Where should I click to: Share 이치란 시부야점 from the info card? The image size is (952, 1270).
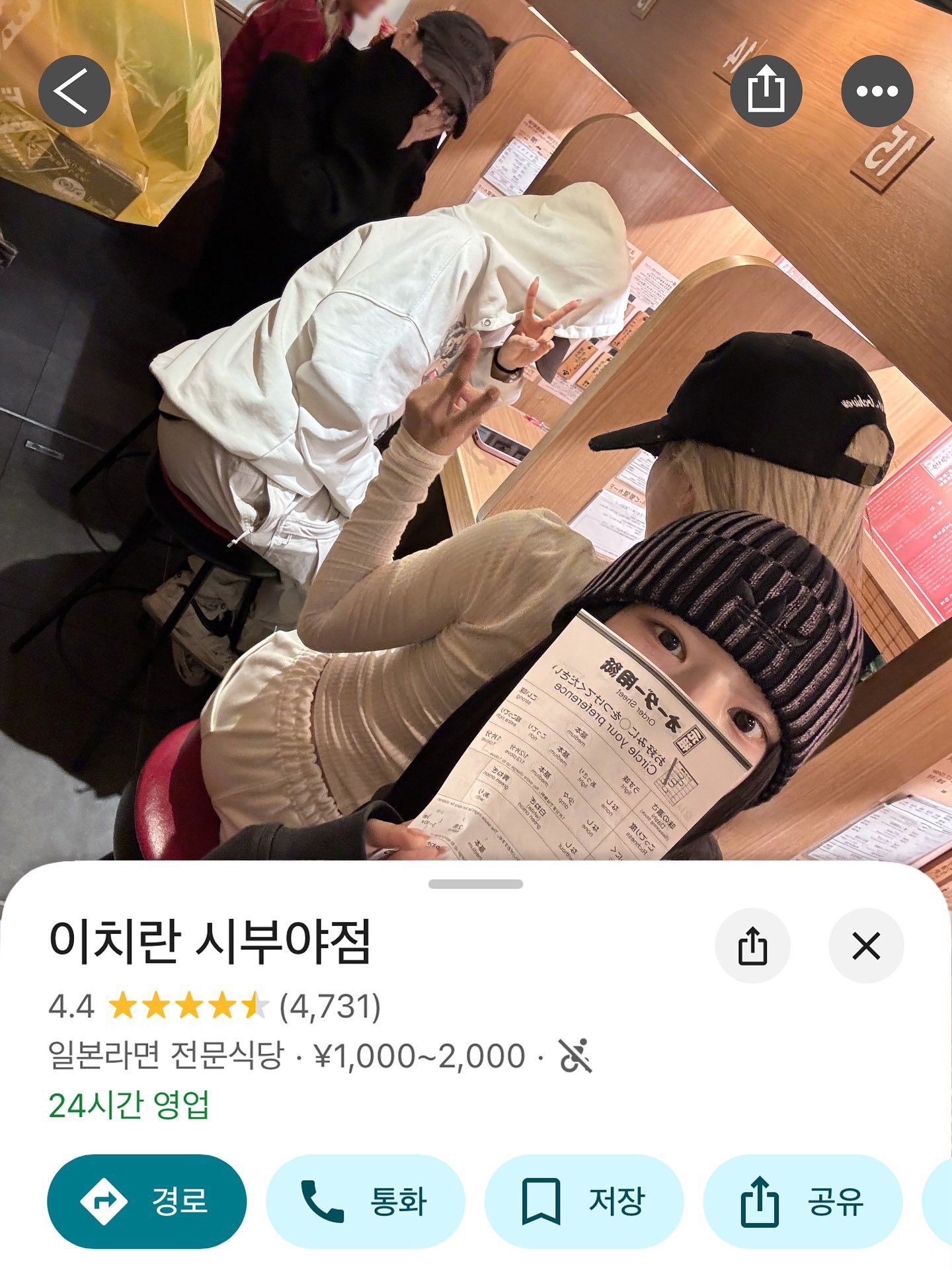tap(752, 946)
